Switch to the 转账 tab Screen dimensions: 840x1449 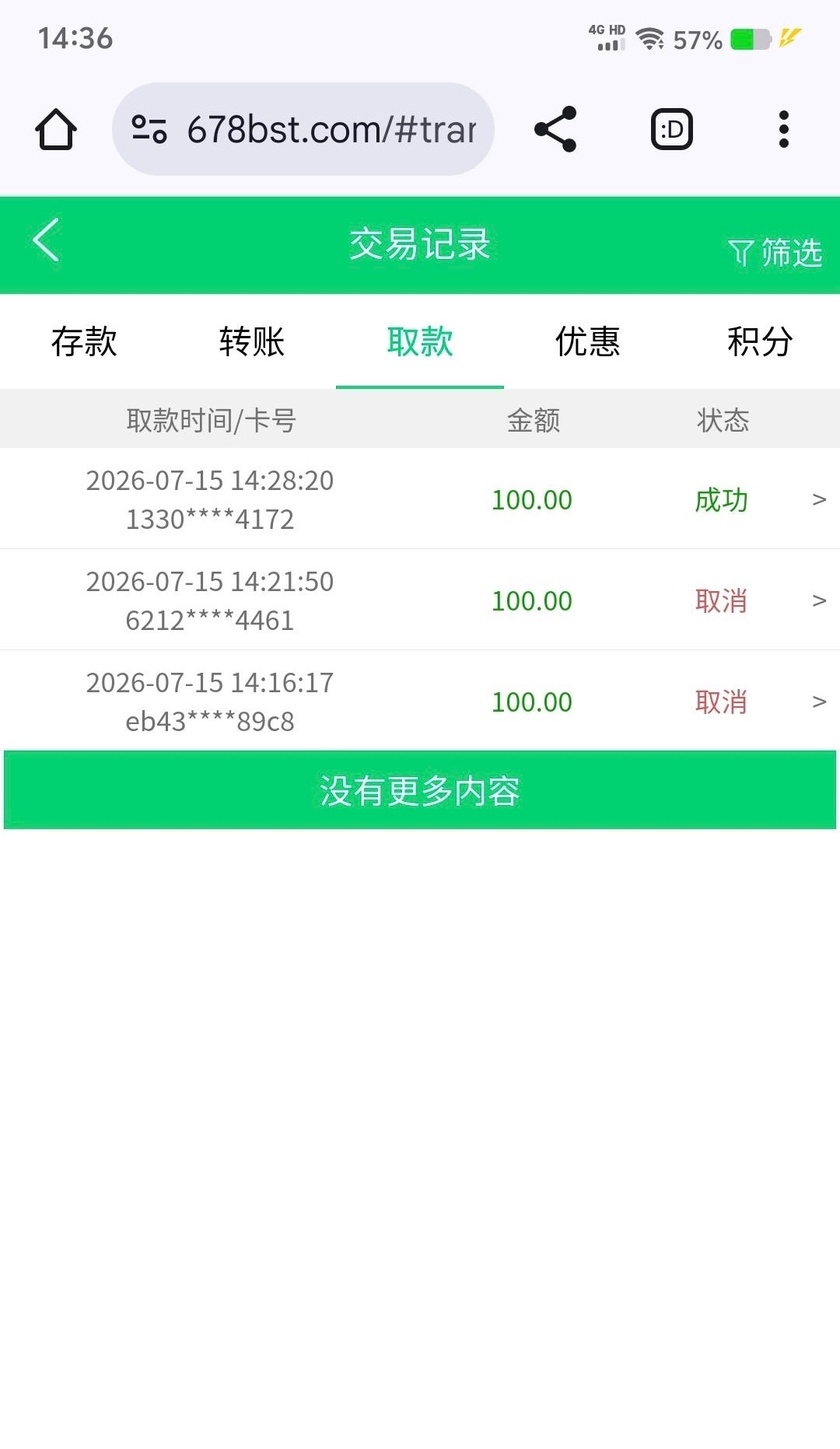(252, 341)
